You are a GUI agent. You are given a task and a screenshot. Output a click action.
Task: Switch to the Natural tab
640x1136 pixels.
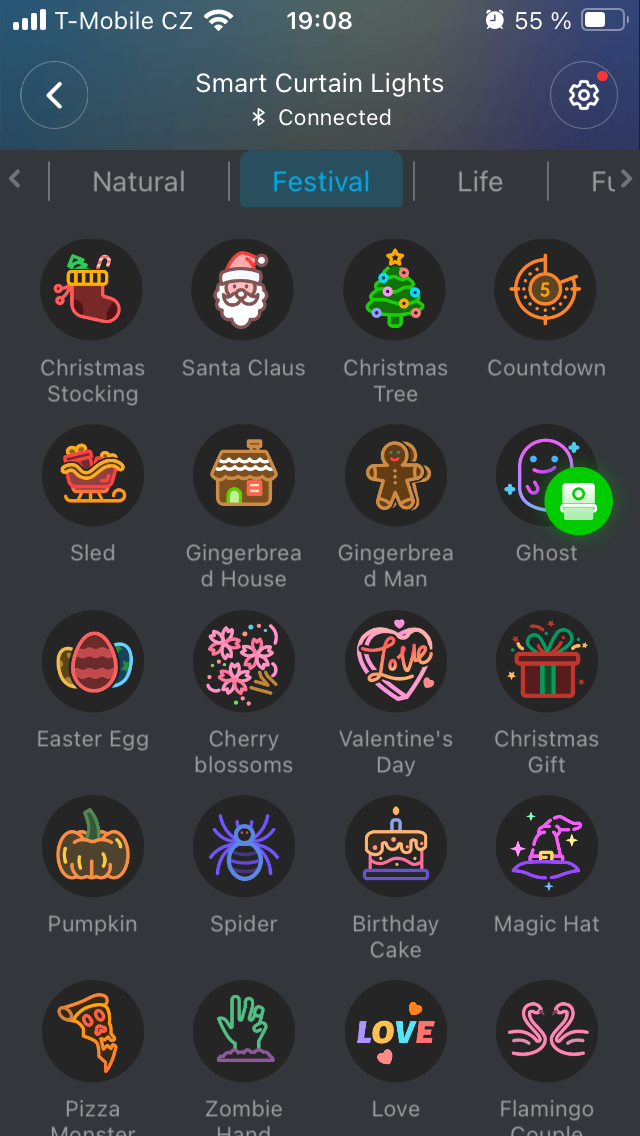coord(139,181)
